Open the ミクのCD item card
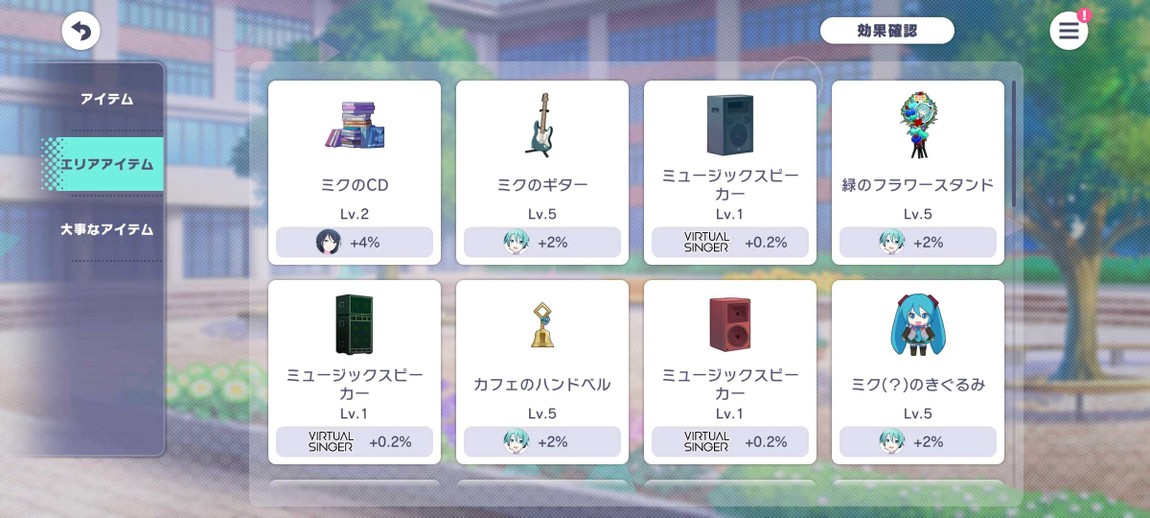This screenshot has width=1150, height=518. coord(354,172)
